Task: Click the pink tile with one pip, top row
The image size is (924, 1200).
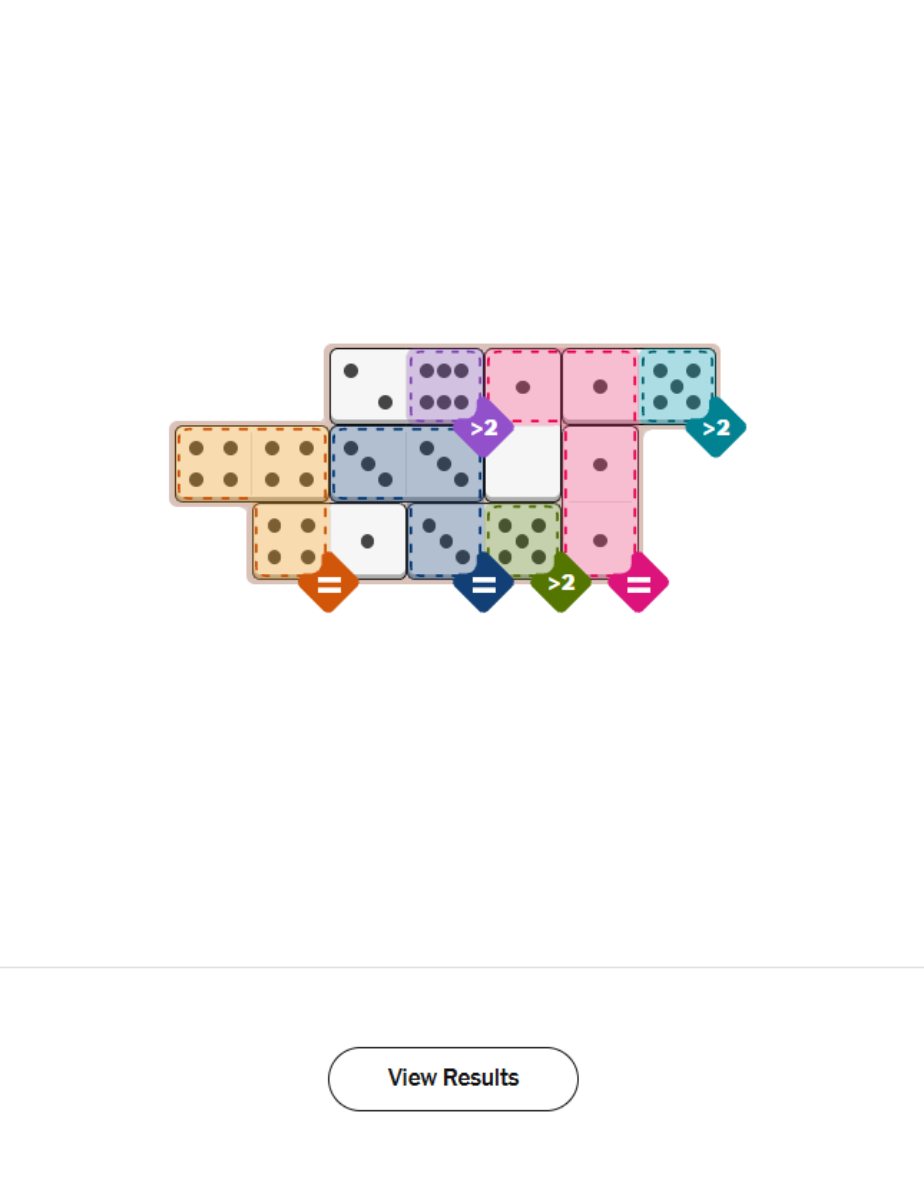Action: pos(521,387)
